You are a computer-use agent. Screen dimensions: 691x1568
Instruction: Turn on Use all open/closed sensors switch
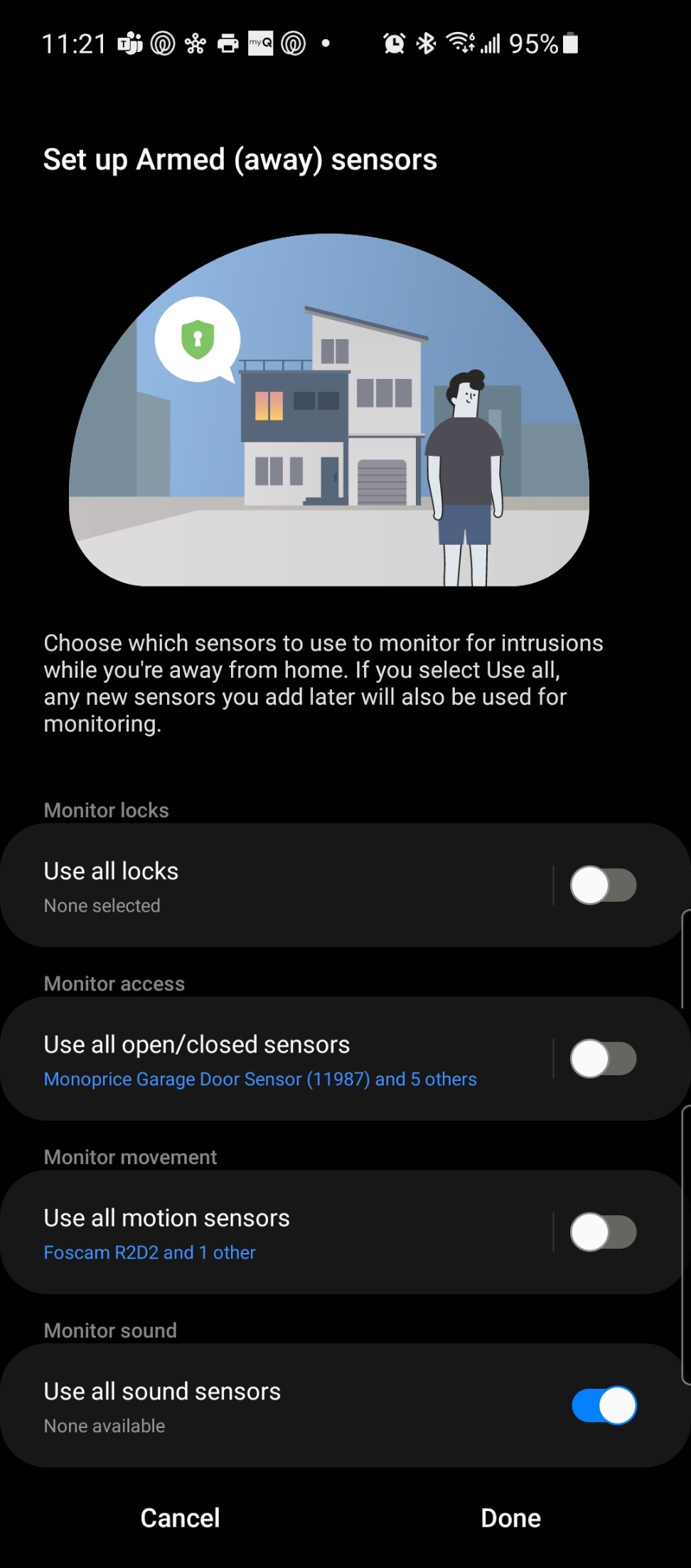point(603,1059)
